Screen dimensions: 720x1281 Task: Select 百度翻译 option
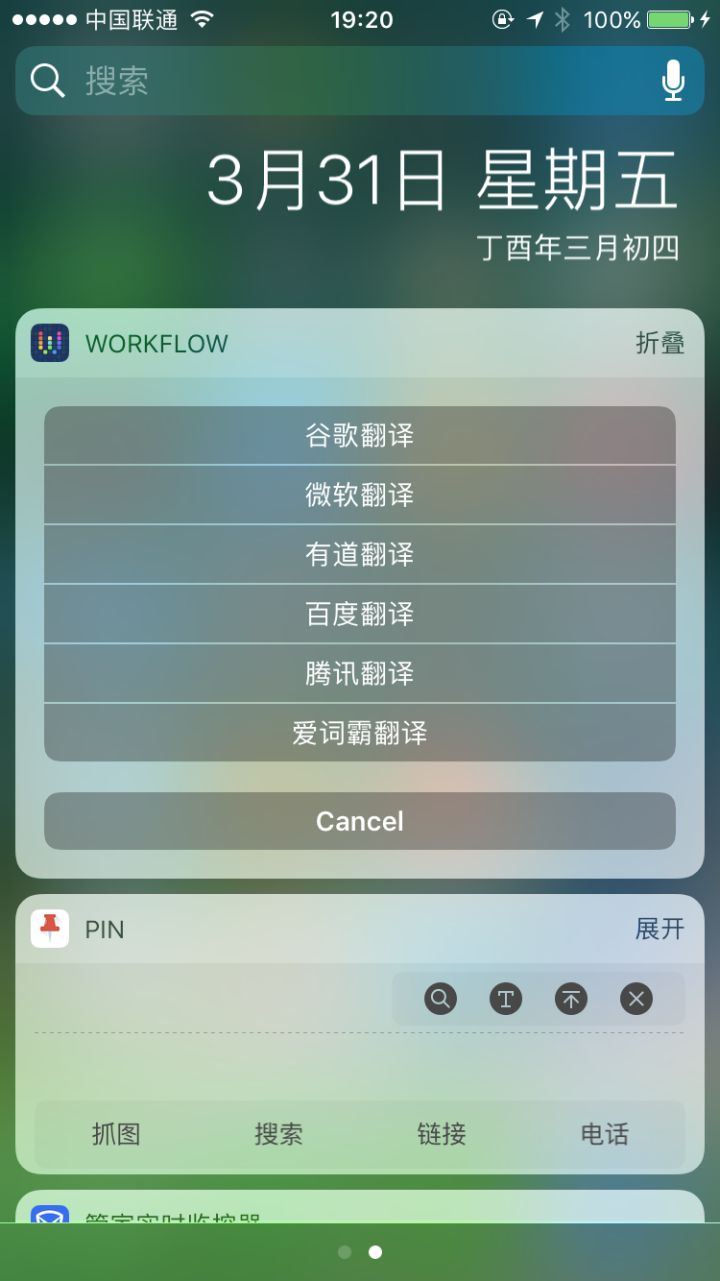pyautogui.click(x=360, y=614)
